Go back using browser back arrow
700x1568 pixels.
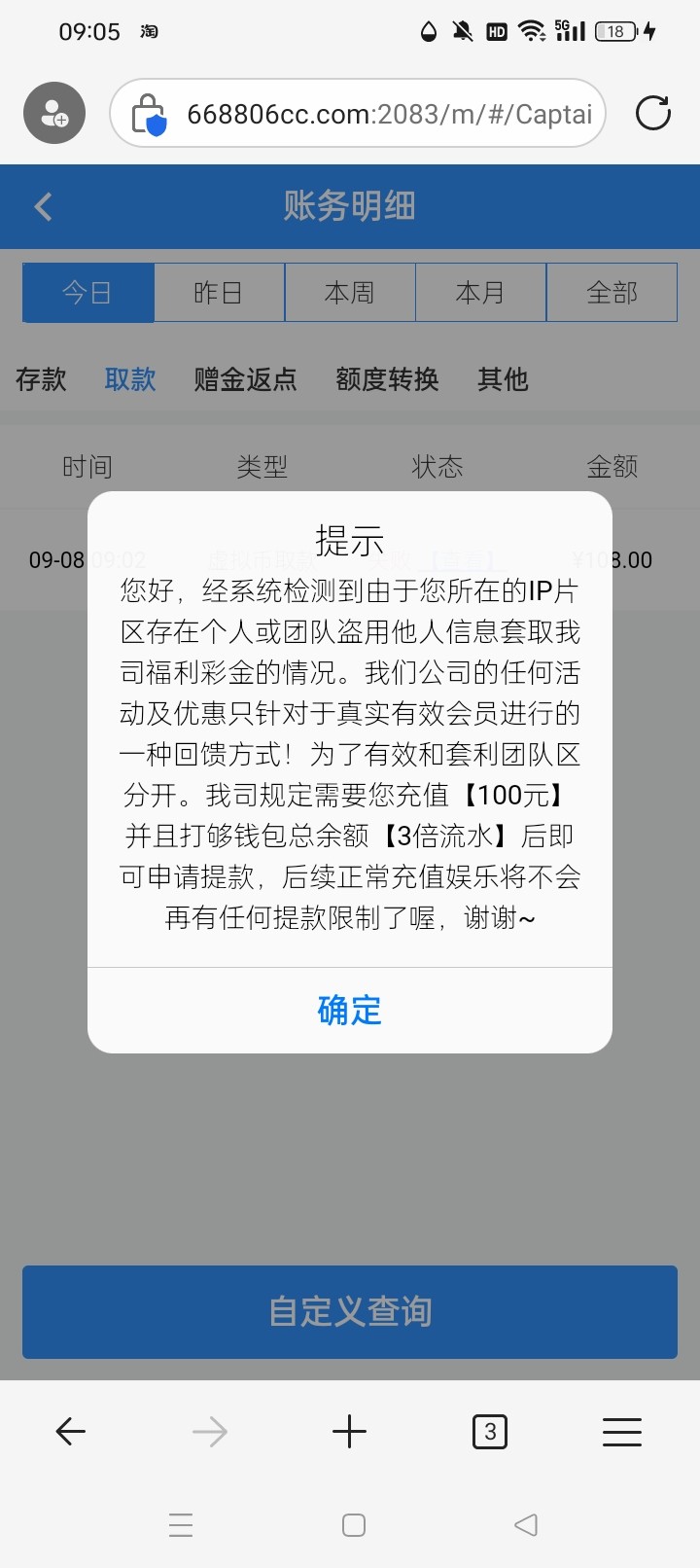71,1431
